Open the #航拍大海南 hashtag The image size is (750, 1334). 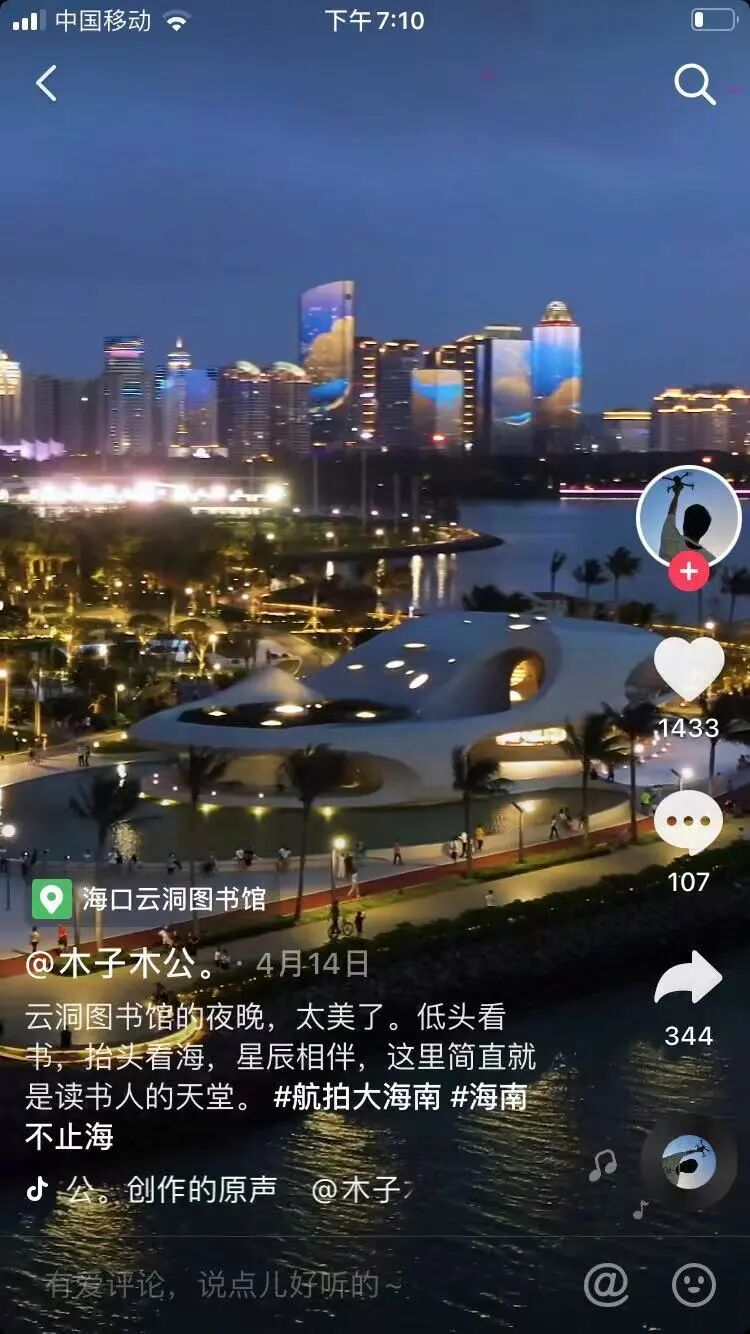357,1097
